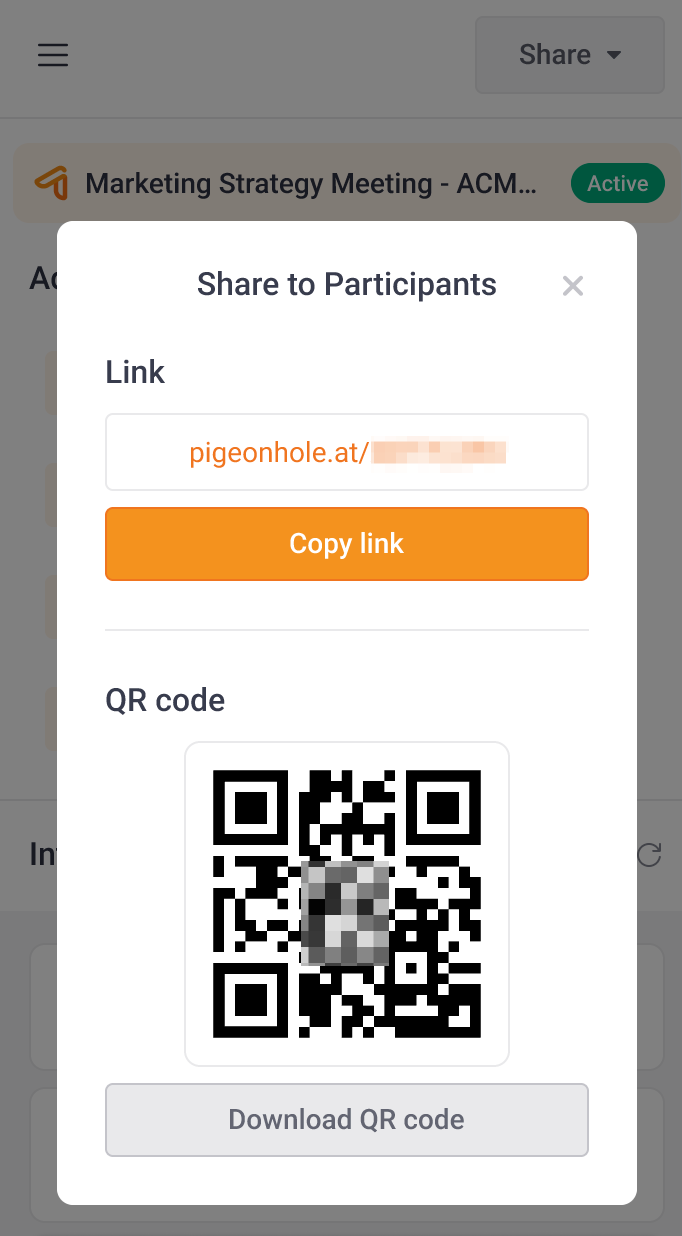Open the Share dropdown

[x=569, y=54]
